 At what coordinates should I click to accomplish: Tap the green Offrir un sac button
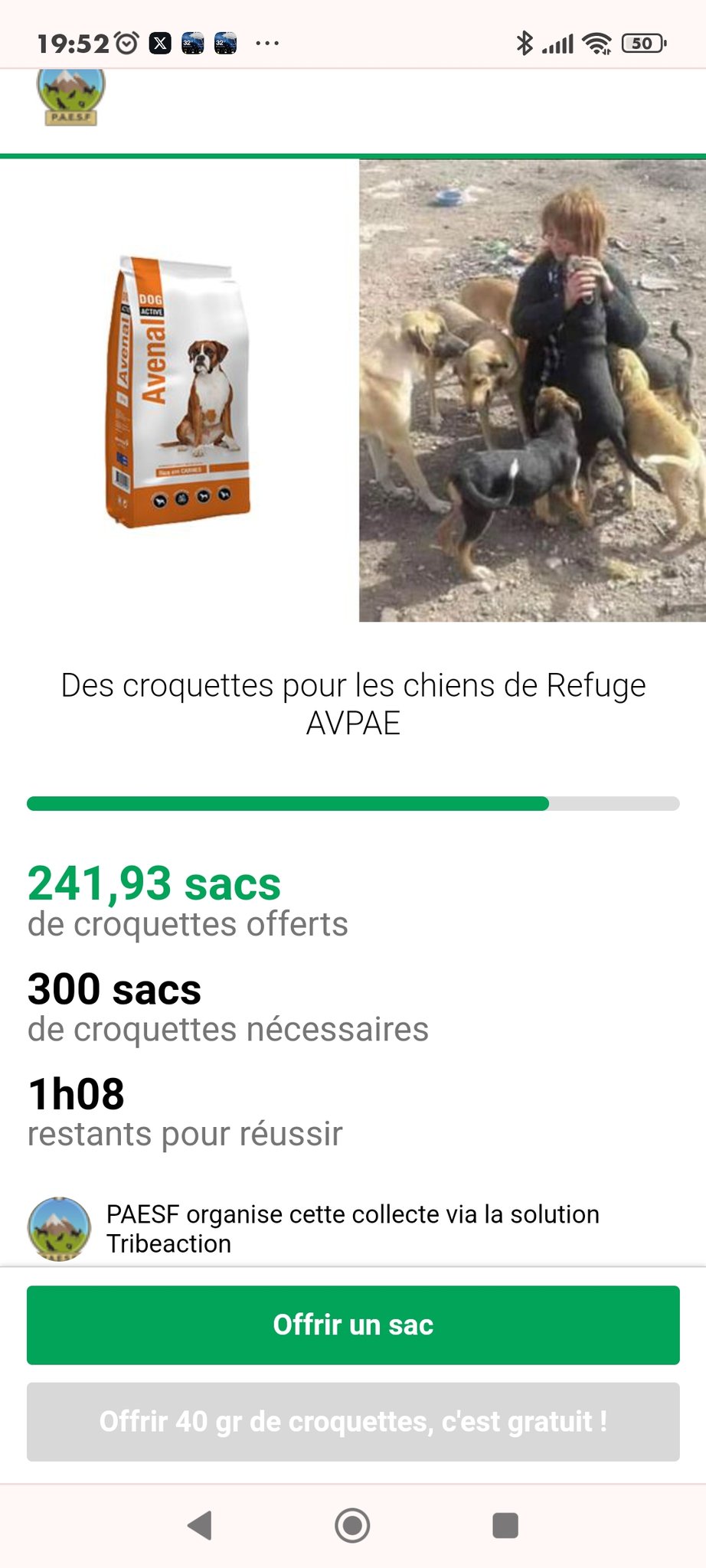[353, 1325]
